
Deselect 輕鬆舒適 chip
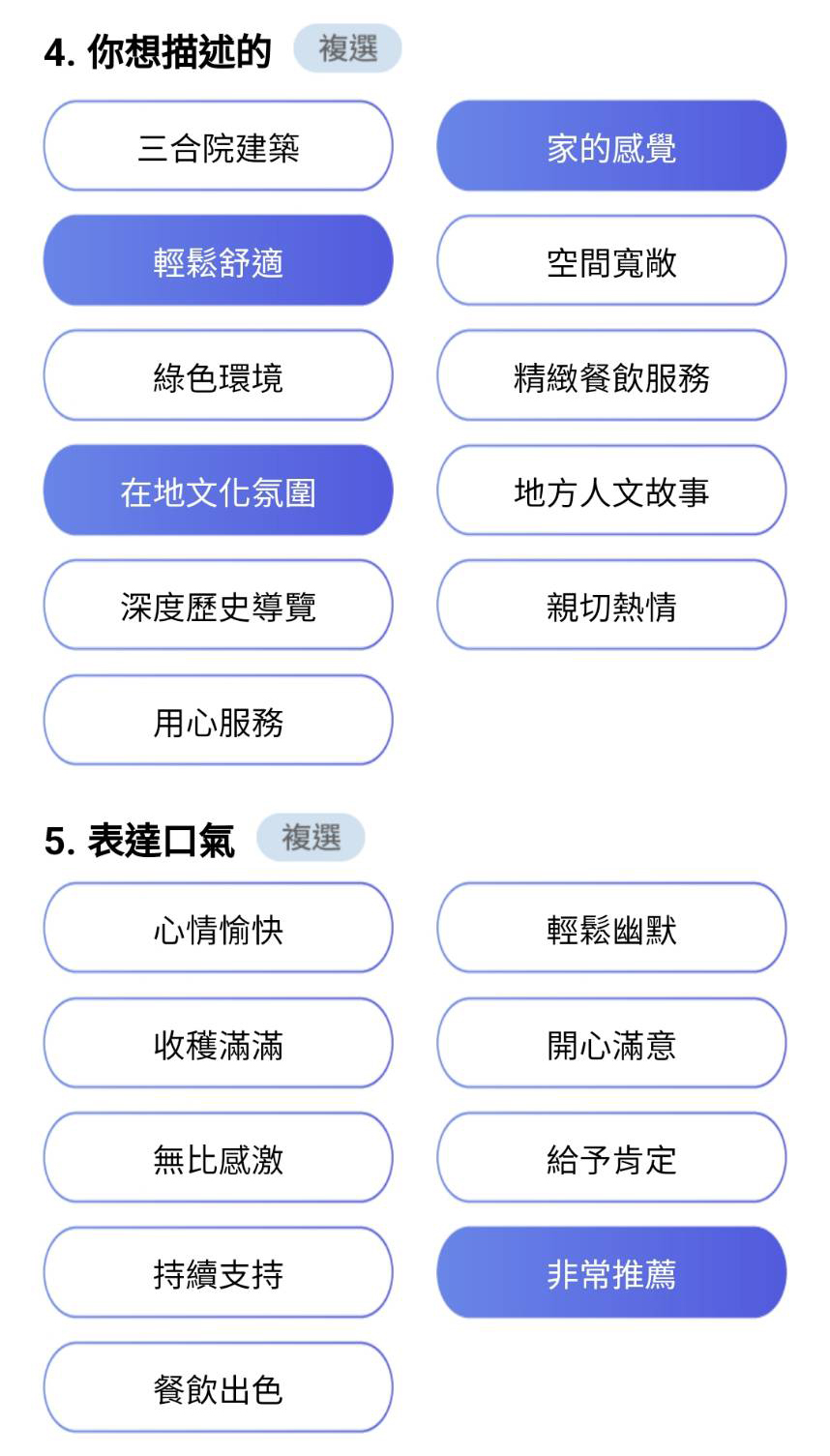[218, 261]
